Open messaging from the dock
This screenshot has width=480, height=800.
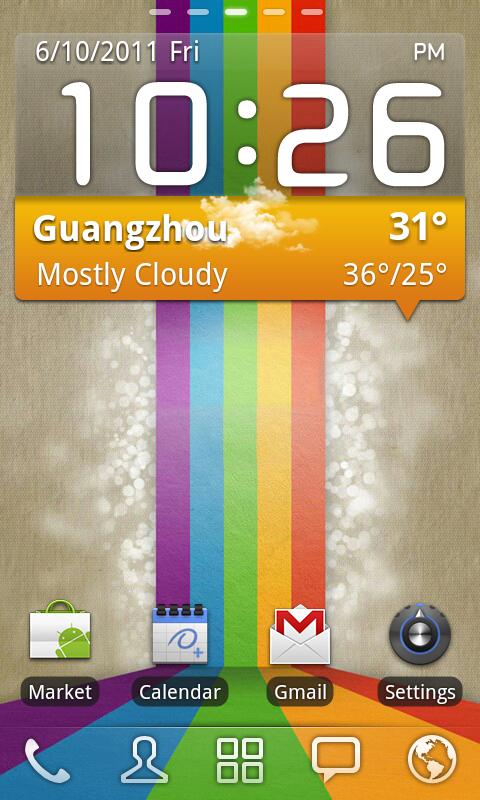336,759
